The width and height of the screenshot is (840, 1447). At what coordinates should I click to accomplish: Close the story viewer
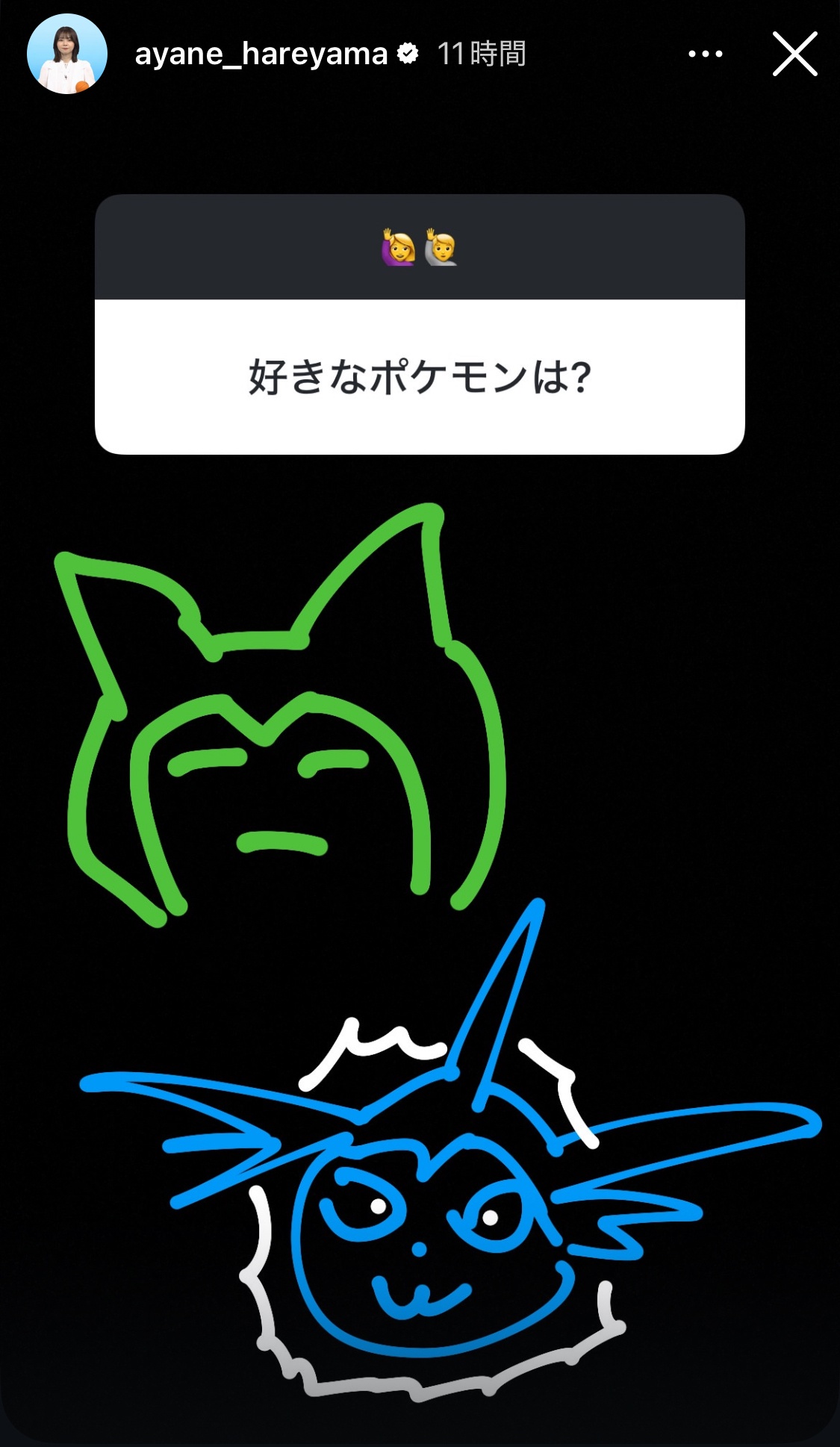[x=794, y=54]
